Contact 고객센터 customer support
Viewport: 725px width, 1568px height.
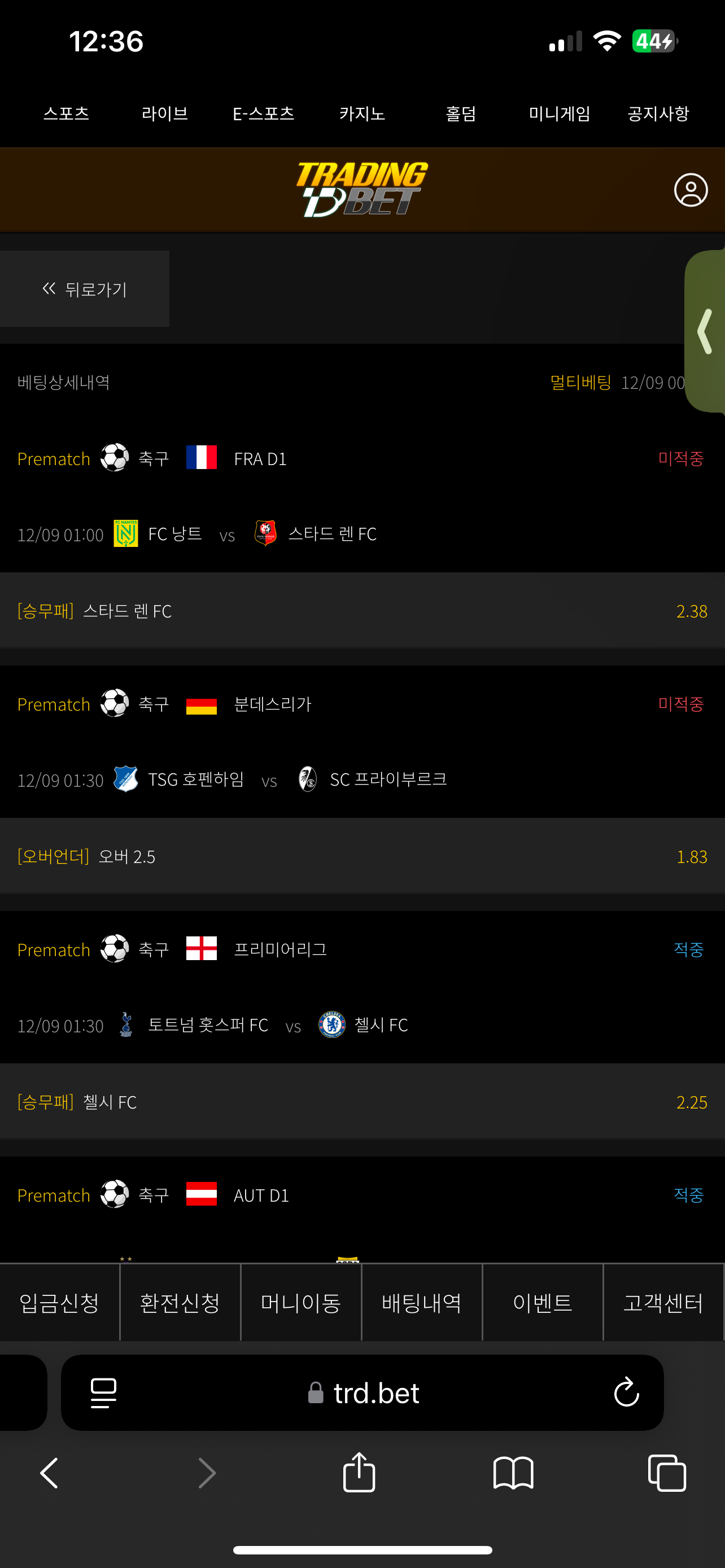coord(663,1303)
